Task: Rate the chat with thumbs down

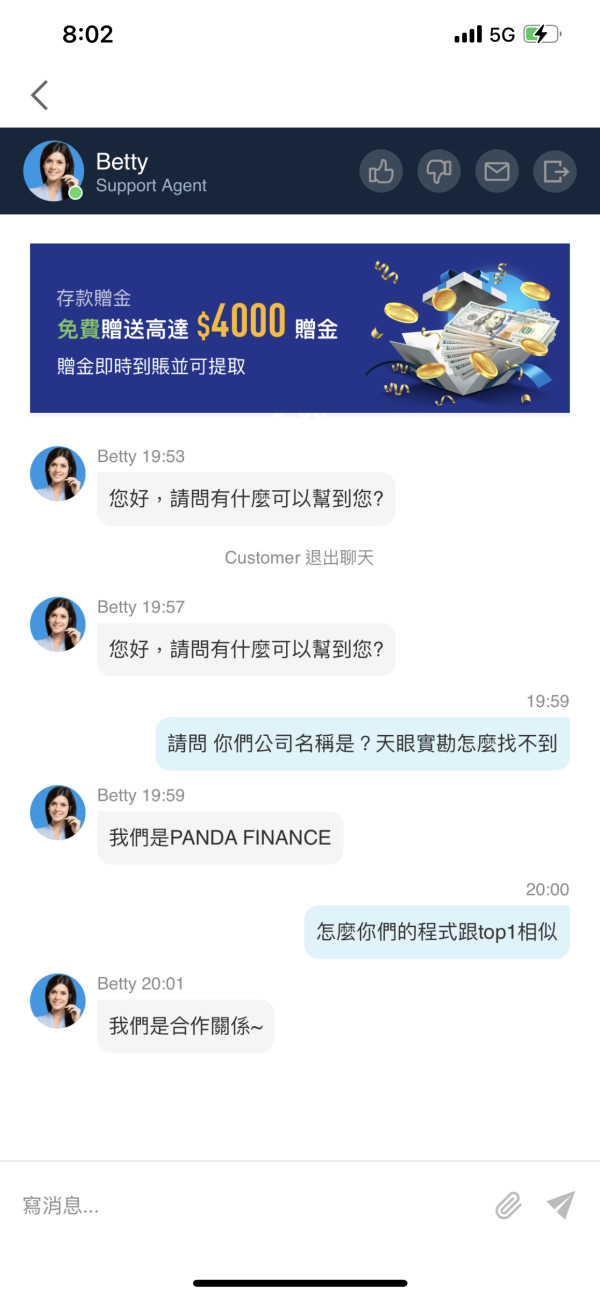Action: (439, 172)
